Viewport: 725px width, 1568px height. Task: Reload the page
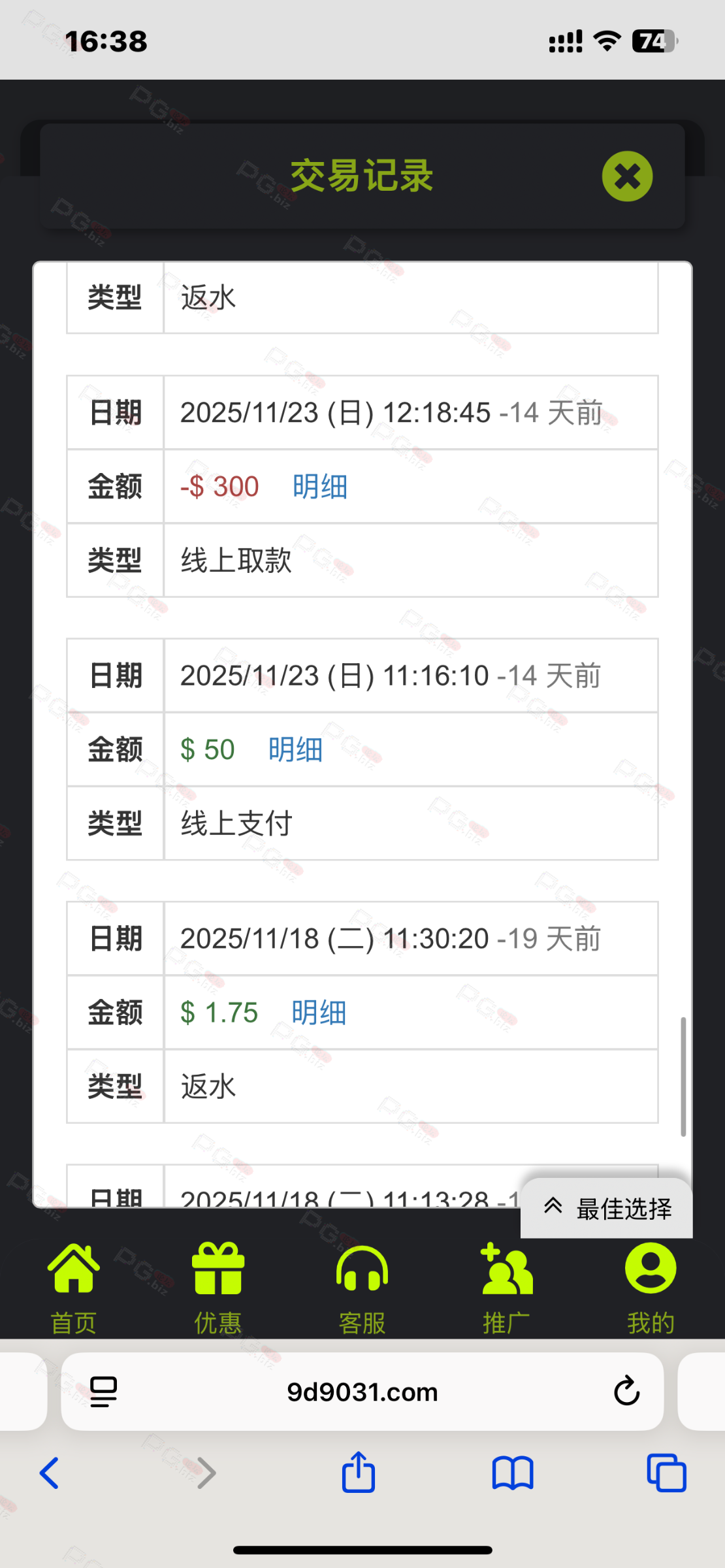point(626,1391)
